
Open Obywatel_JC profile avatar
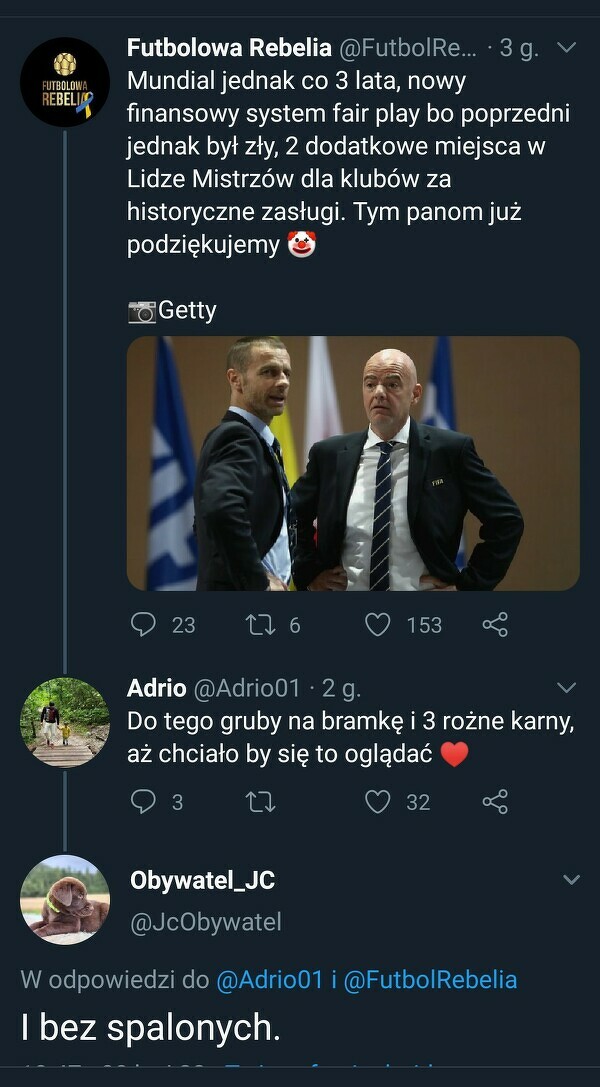tap(65, 899)
